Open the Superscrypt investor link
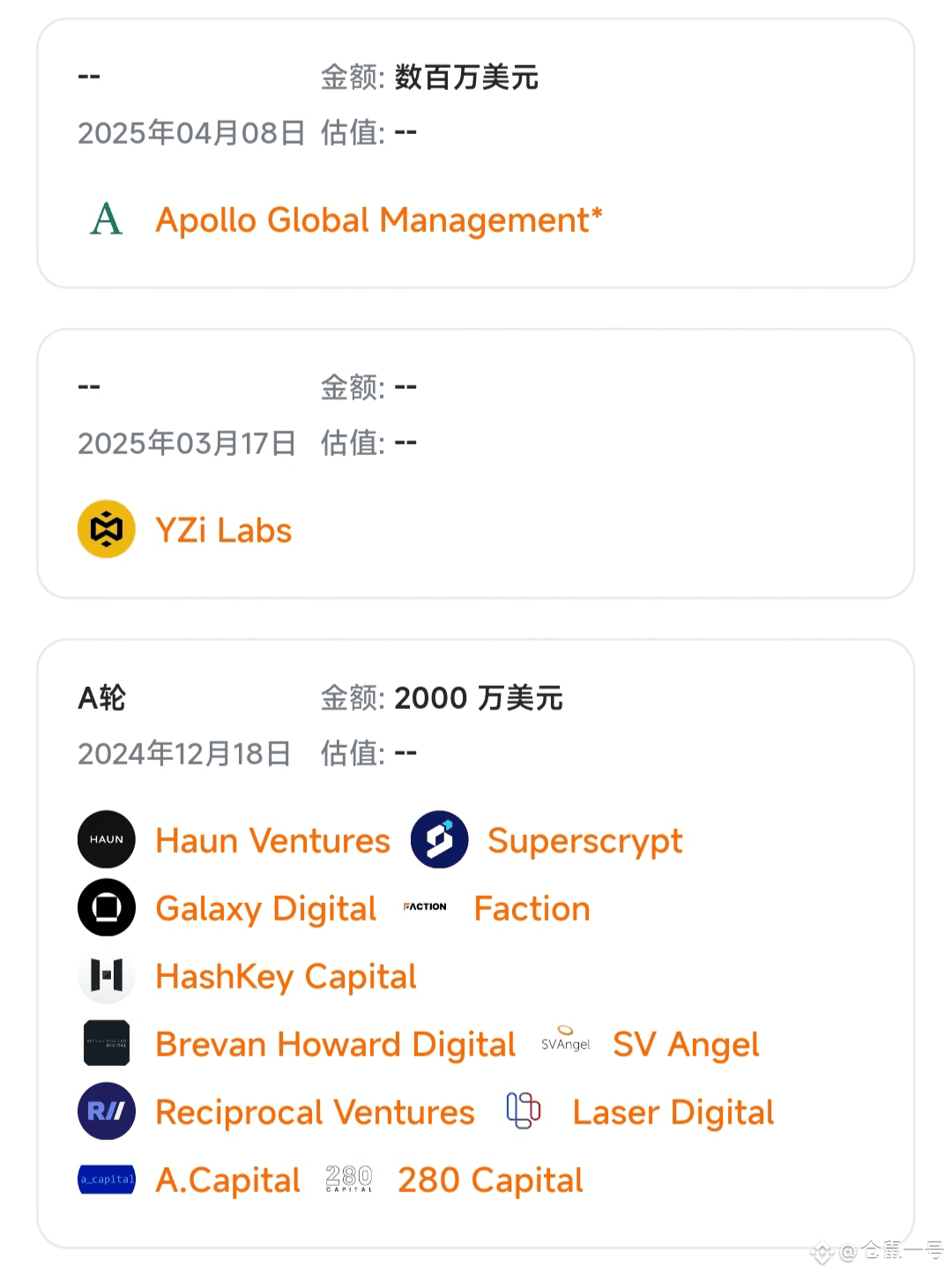The width and height of the screenshot is (952, 1275). 584,841
